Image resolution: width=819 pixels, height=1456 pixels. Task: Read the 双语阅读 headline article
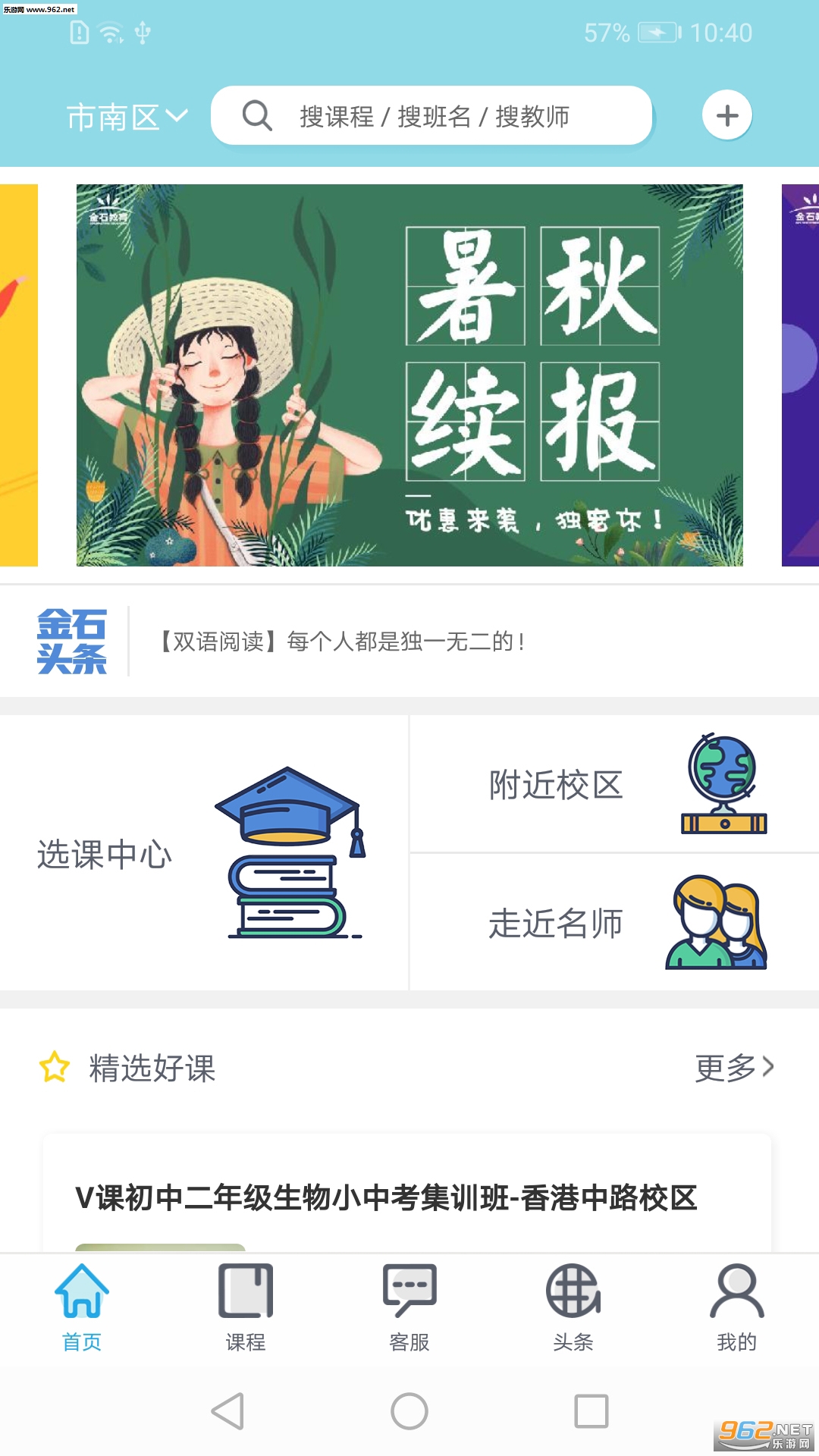tap(341, 642)
